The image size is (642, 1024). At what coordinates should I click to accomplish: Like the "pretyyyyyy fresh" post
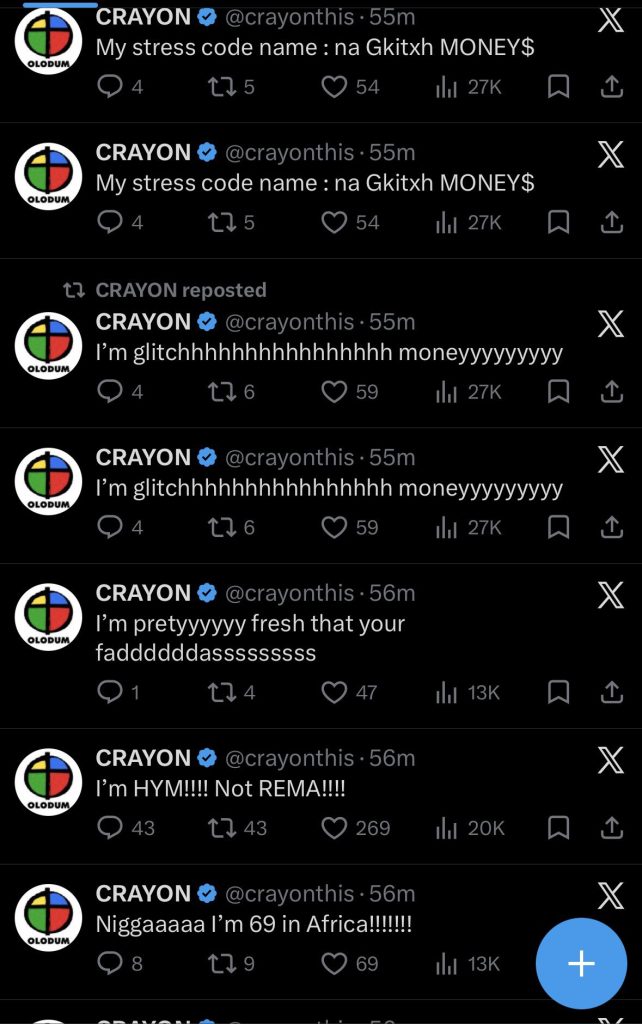click(x=334, y=692)
